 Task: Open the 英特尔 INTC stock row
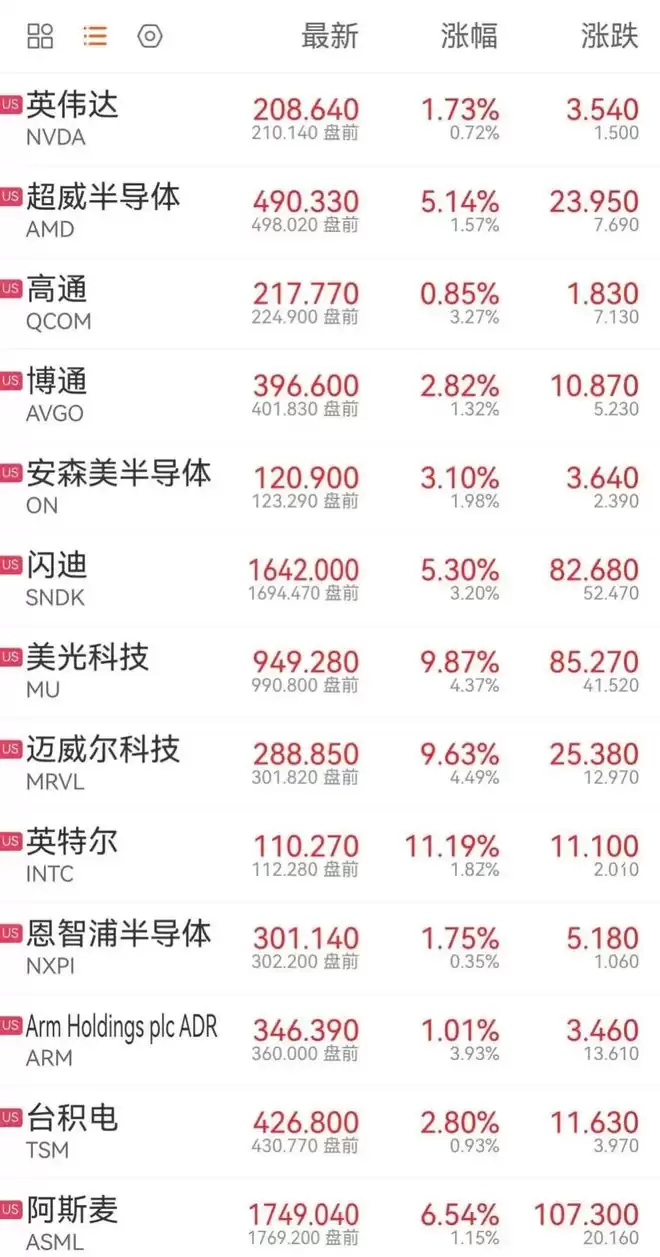330,855
